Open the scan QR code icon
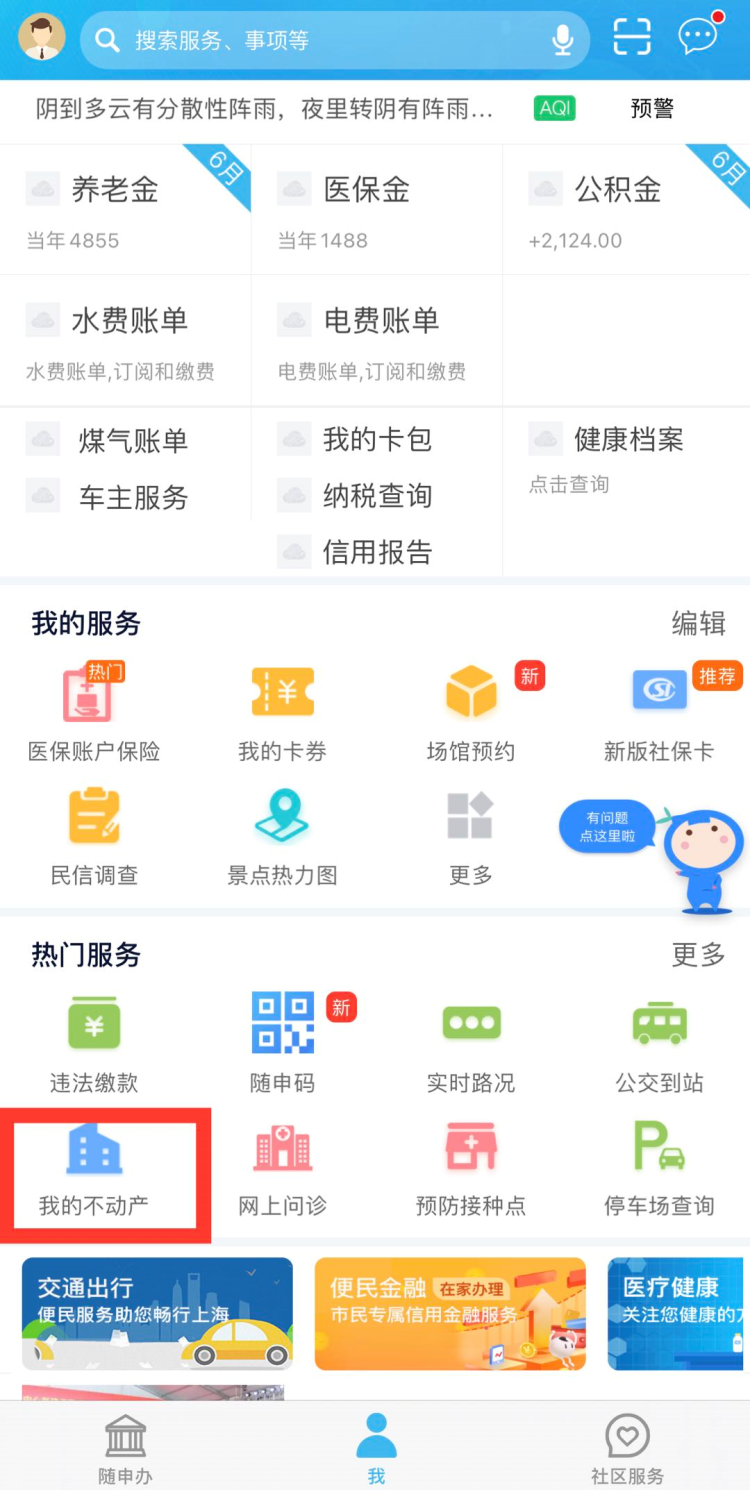Viewport: 750px width, 1490px height. pos(631,38)
